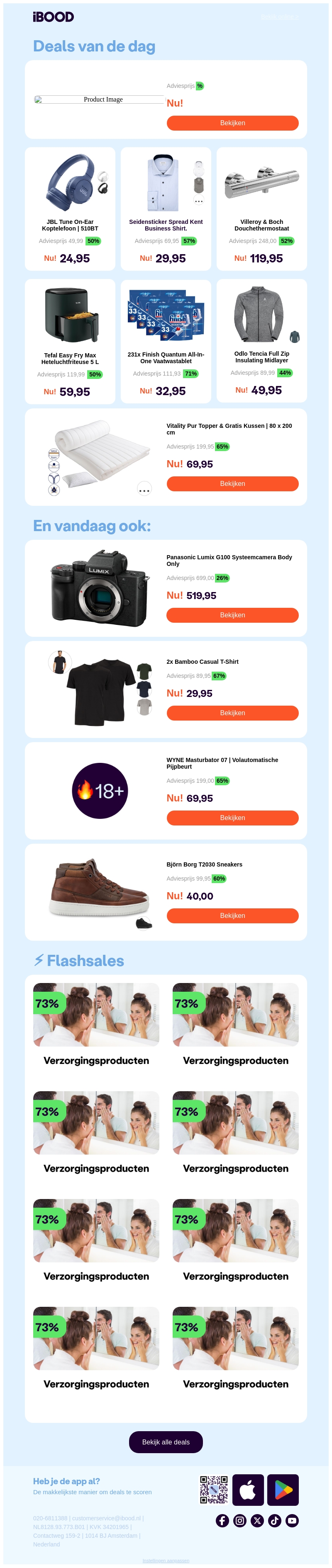View the Odlo Tencia Midlayer deal
The image size is (332, 1568).
[x=261, y=341]
